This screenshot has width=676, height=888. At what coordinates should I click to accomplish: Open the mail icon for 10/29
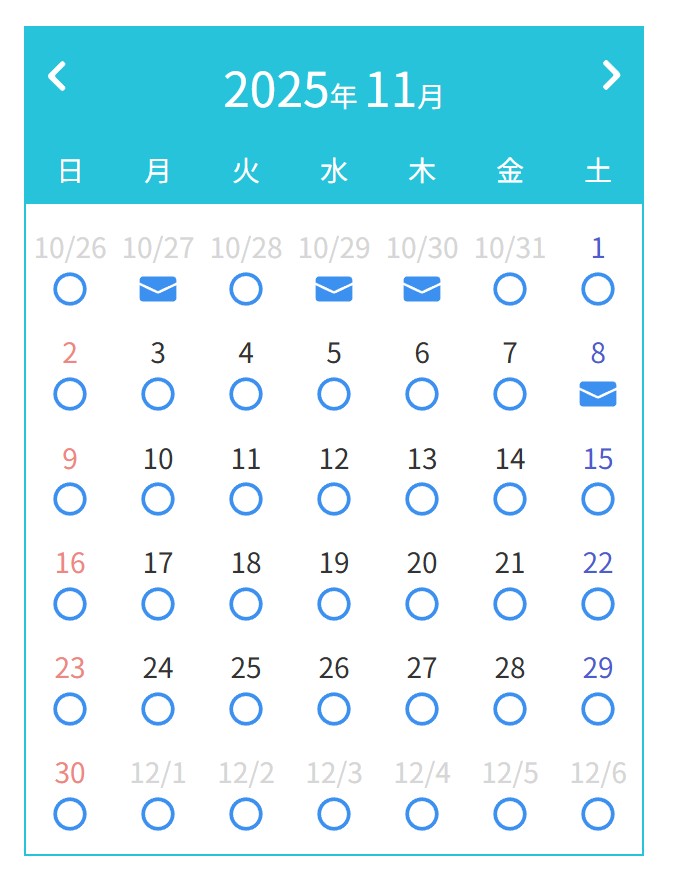pyautogui.click(x=334, y=290)
